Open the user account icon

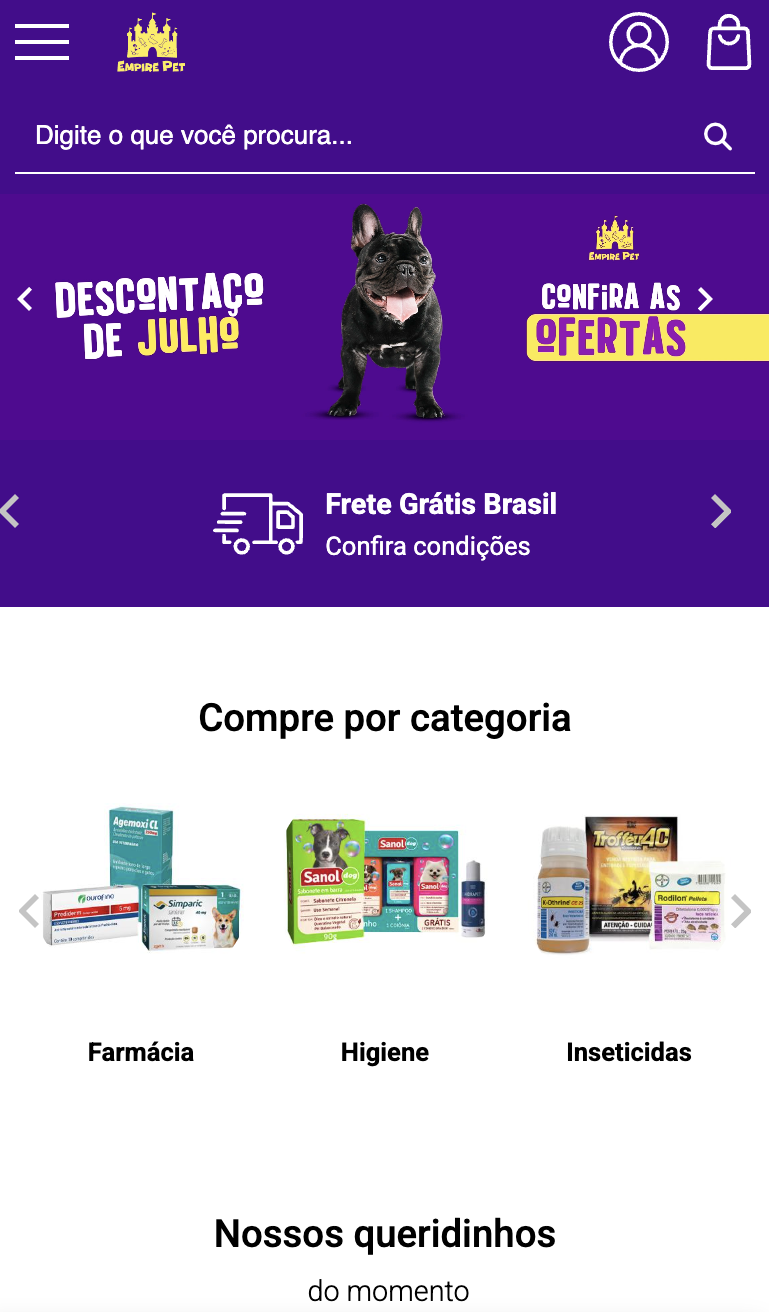pos(638,42)
